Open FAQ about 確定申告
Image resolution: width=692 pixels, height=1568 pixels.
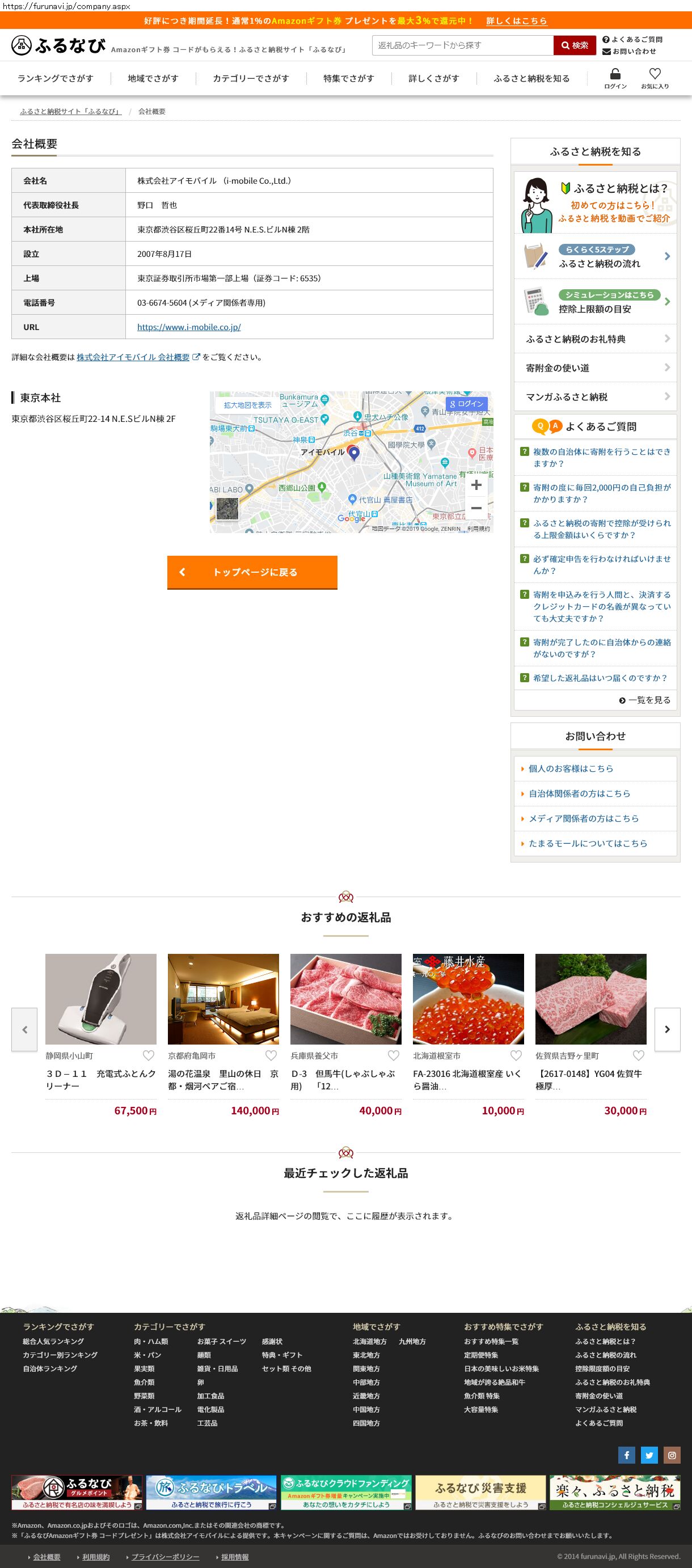point(601,565)
